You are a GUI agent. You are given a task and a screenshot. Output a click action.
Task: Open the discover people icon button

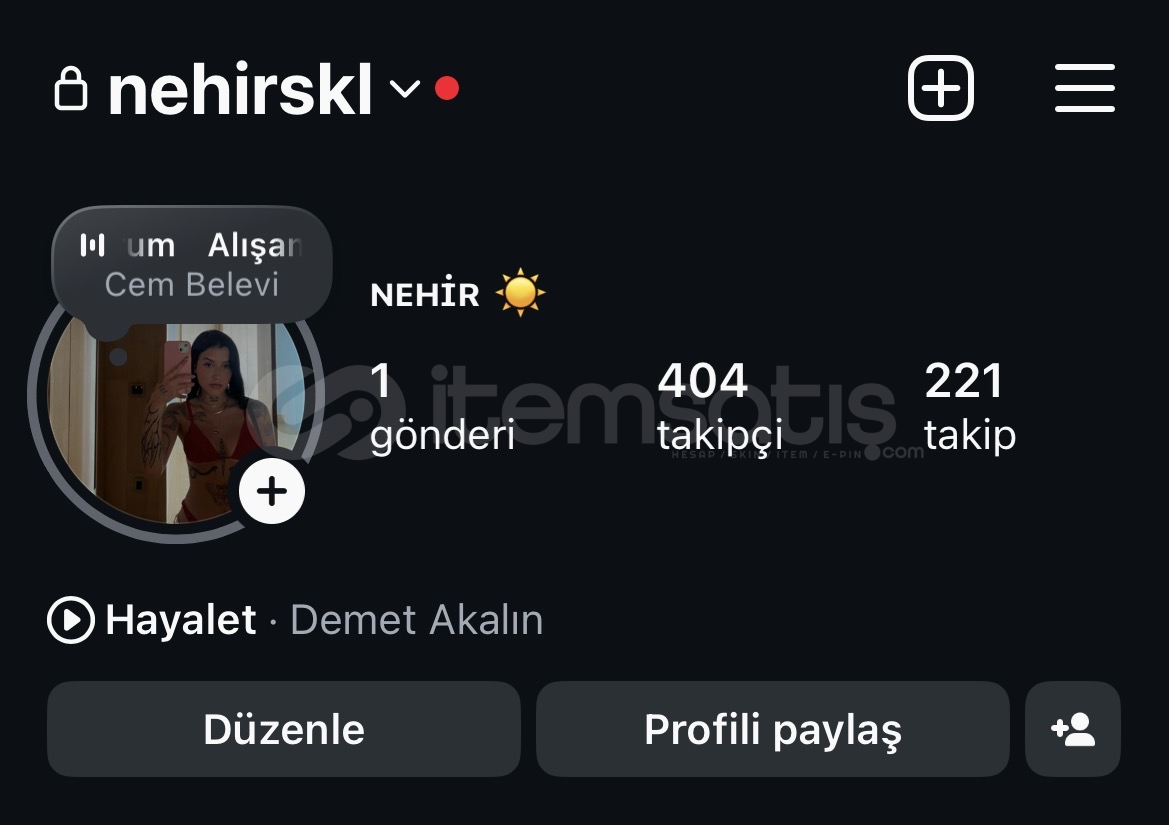1073,729
